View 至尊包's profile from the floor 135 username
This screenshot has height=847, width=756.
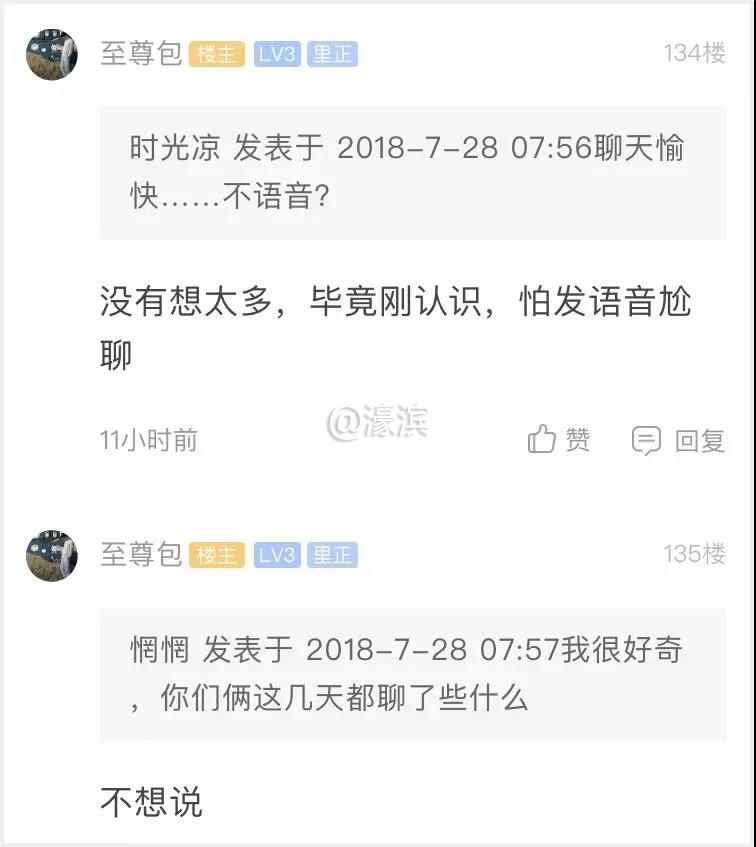point(140,554)
